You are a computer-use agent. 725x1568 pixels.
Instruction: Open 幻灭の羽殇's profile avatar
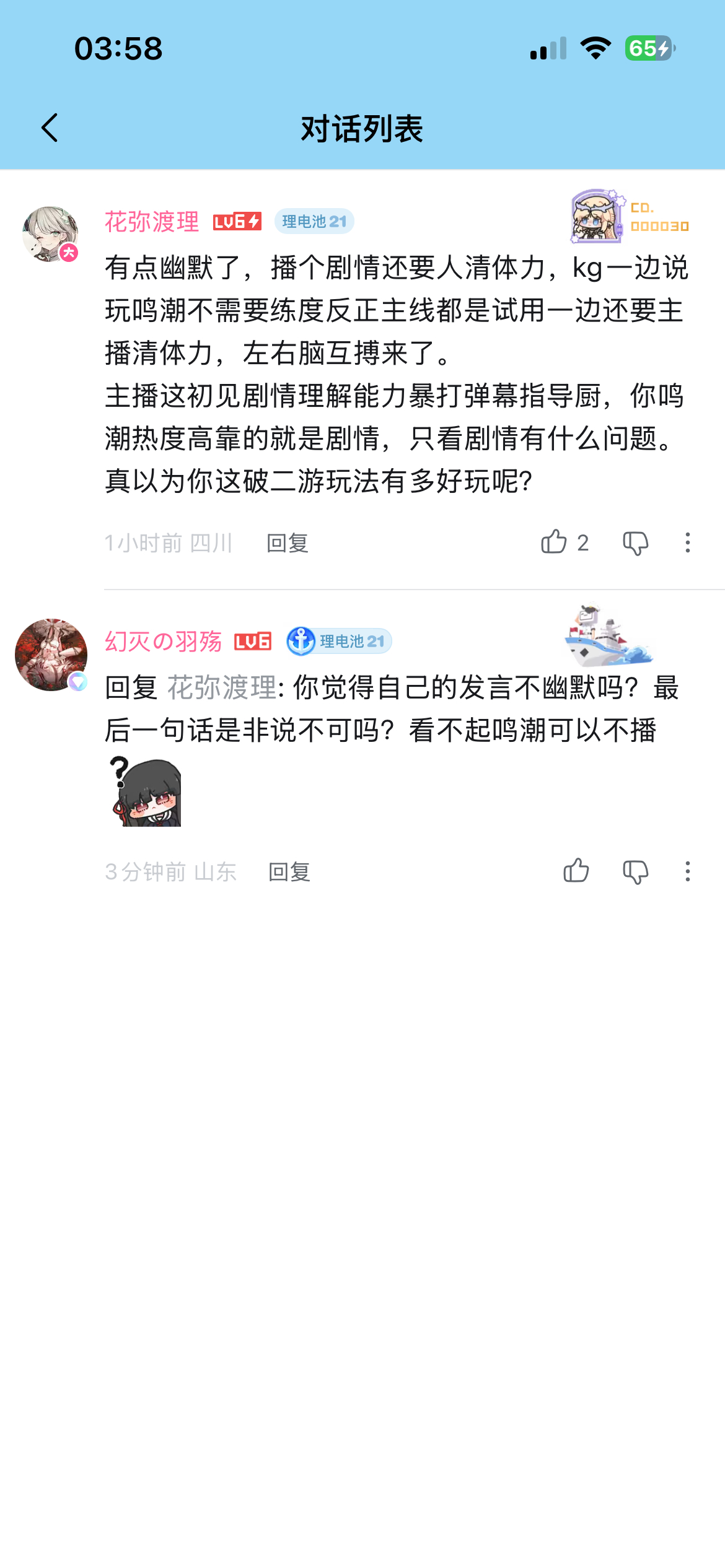click(x=51, y=655)
